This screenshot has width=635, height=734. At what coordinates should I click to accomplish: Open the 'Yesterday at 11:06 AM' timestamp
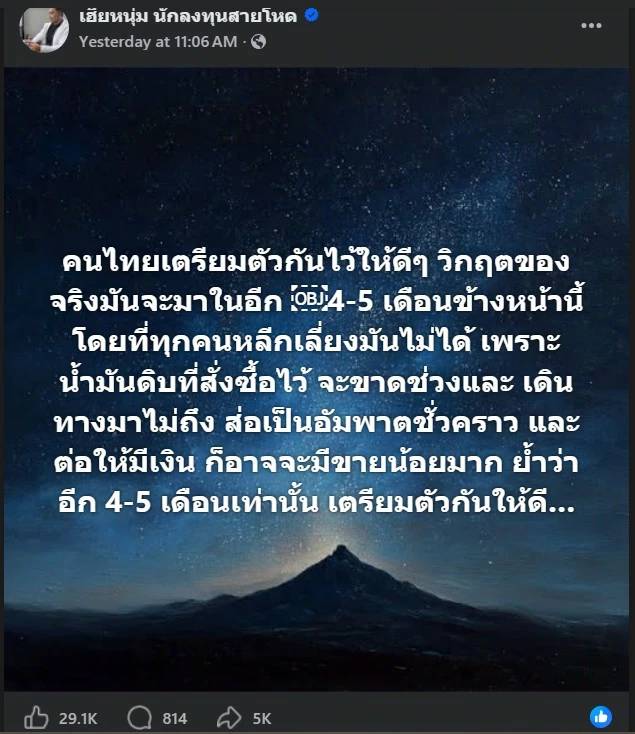pos(158,42)
